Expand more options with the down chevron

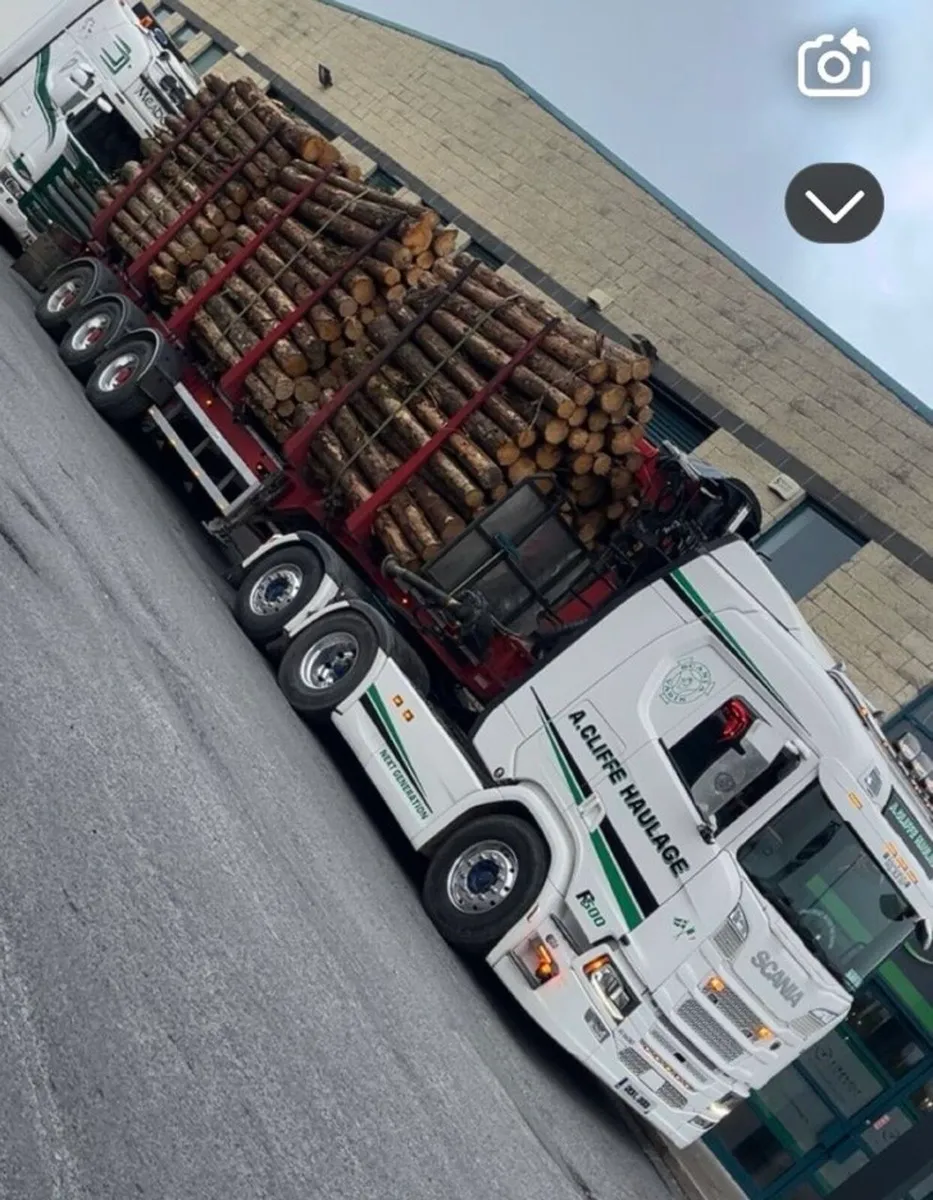(834, 203)
